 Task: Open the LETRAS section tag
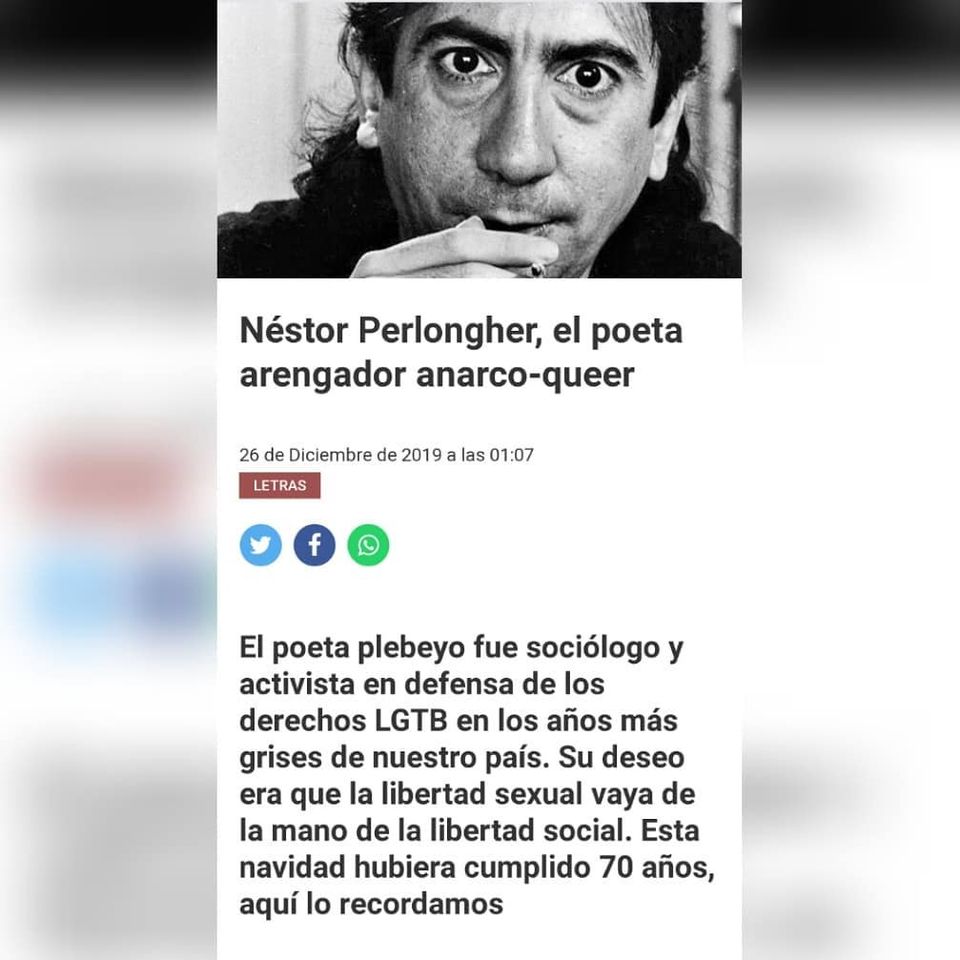click(280, 486)
